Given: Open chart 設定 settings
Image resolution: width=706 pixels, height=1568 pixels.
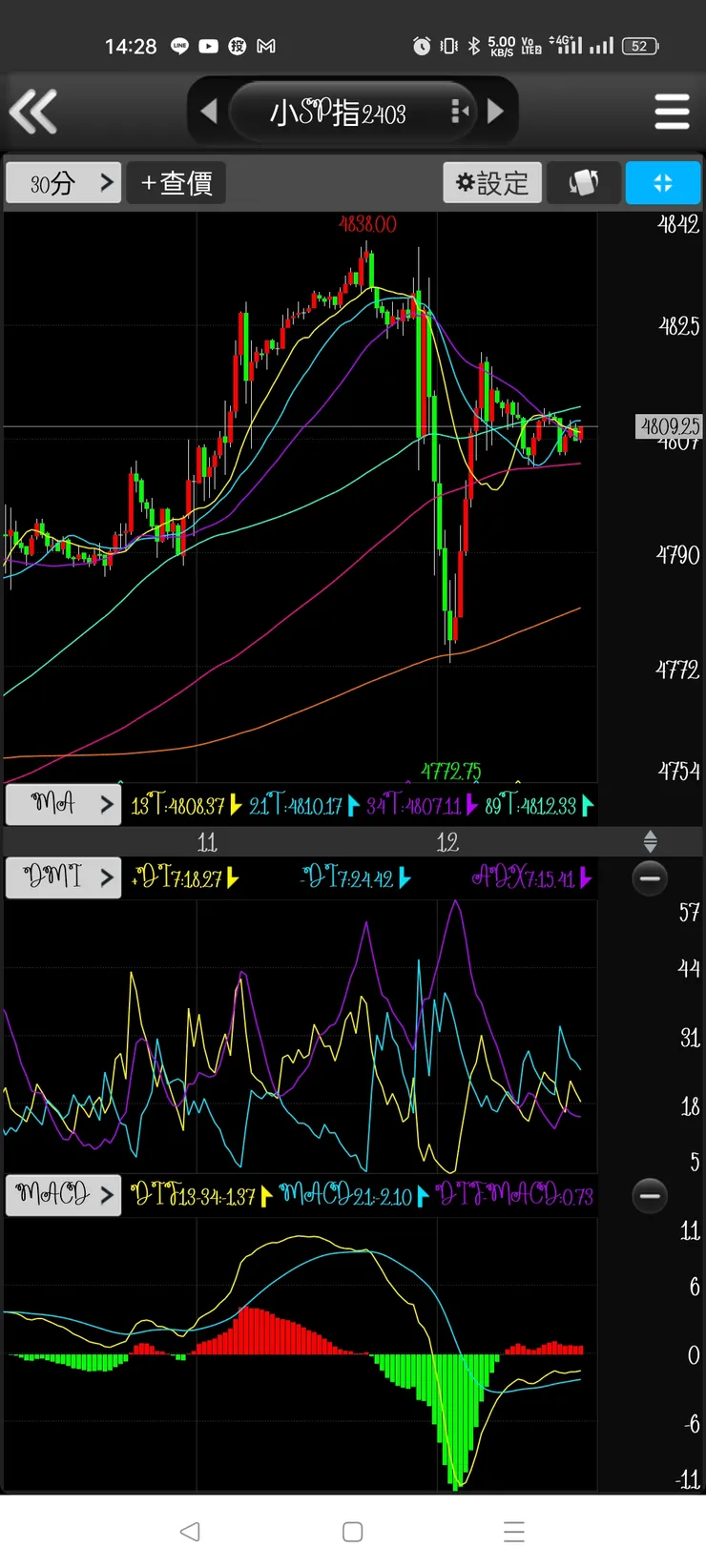Looking at the screenshot, I should 492,182.
